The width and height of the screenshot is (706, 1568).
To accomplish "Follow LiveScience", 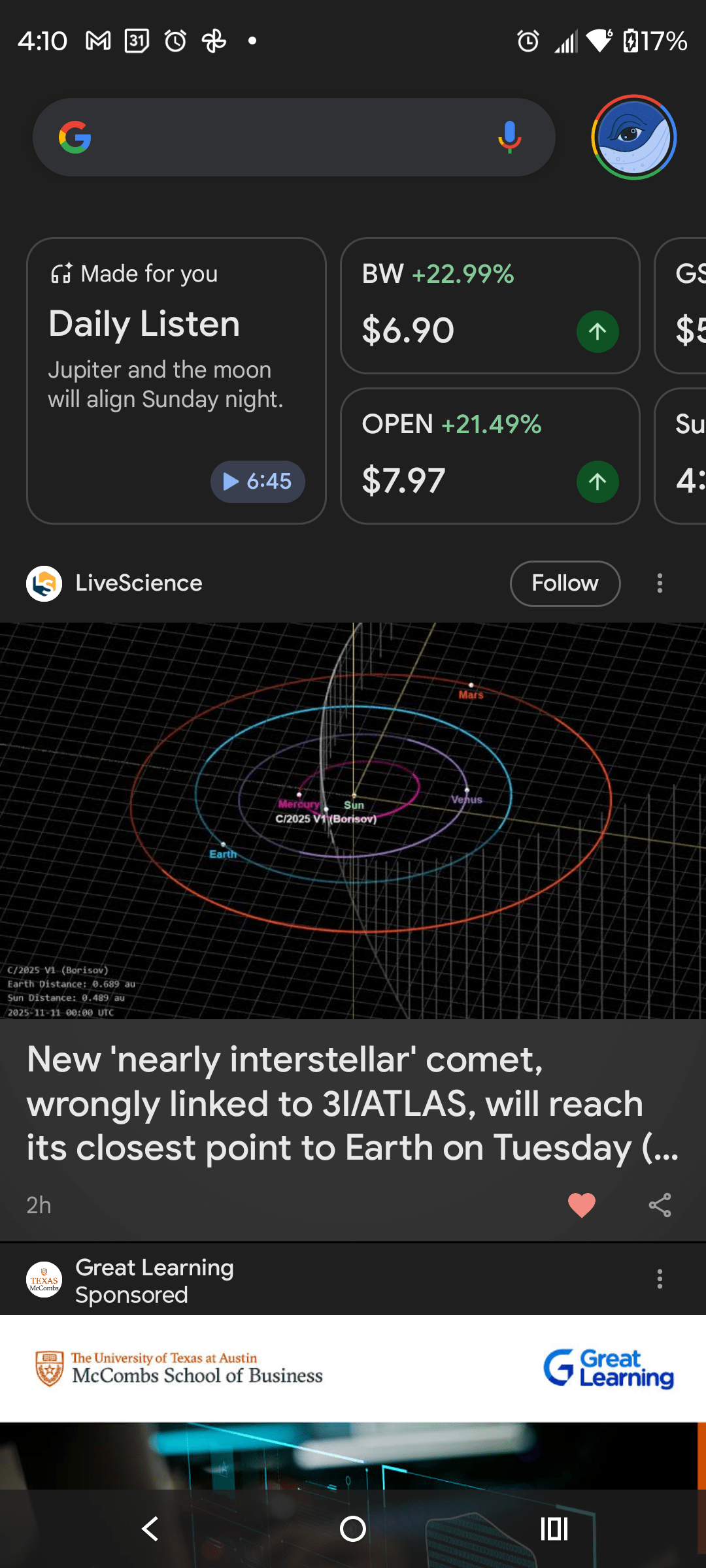I will coord(565,583).
